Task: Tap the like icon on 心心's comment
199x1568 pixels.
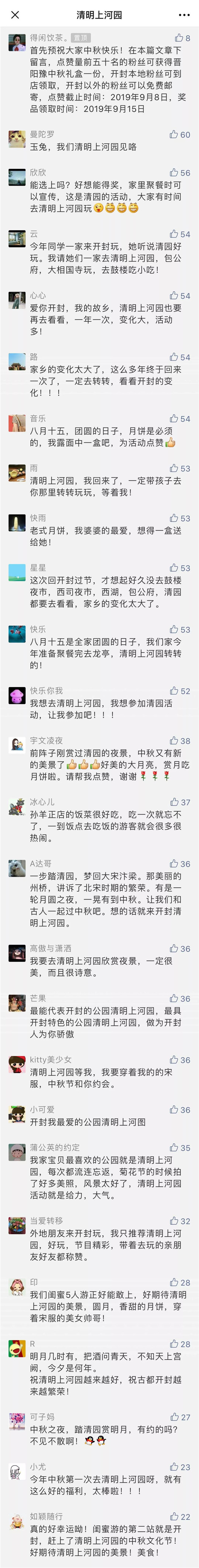Action: point(174,296)
